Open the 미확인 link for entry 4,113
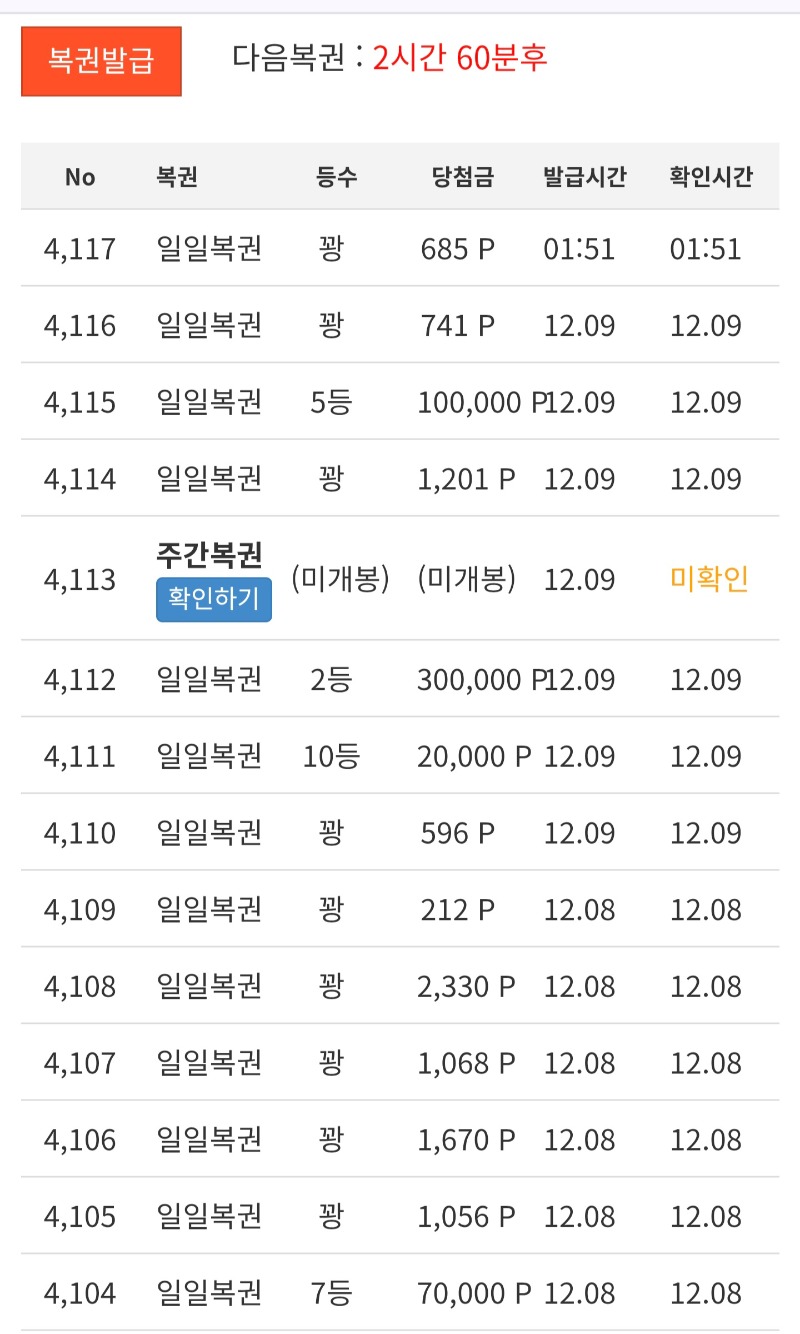This screenshot has height=1334, width=800. tap(708, 580)
